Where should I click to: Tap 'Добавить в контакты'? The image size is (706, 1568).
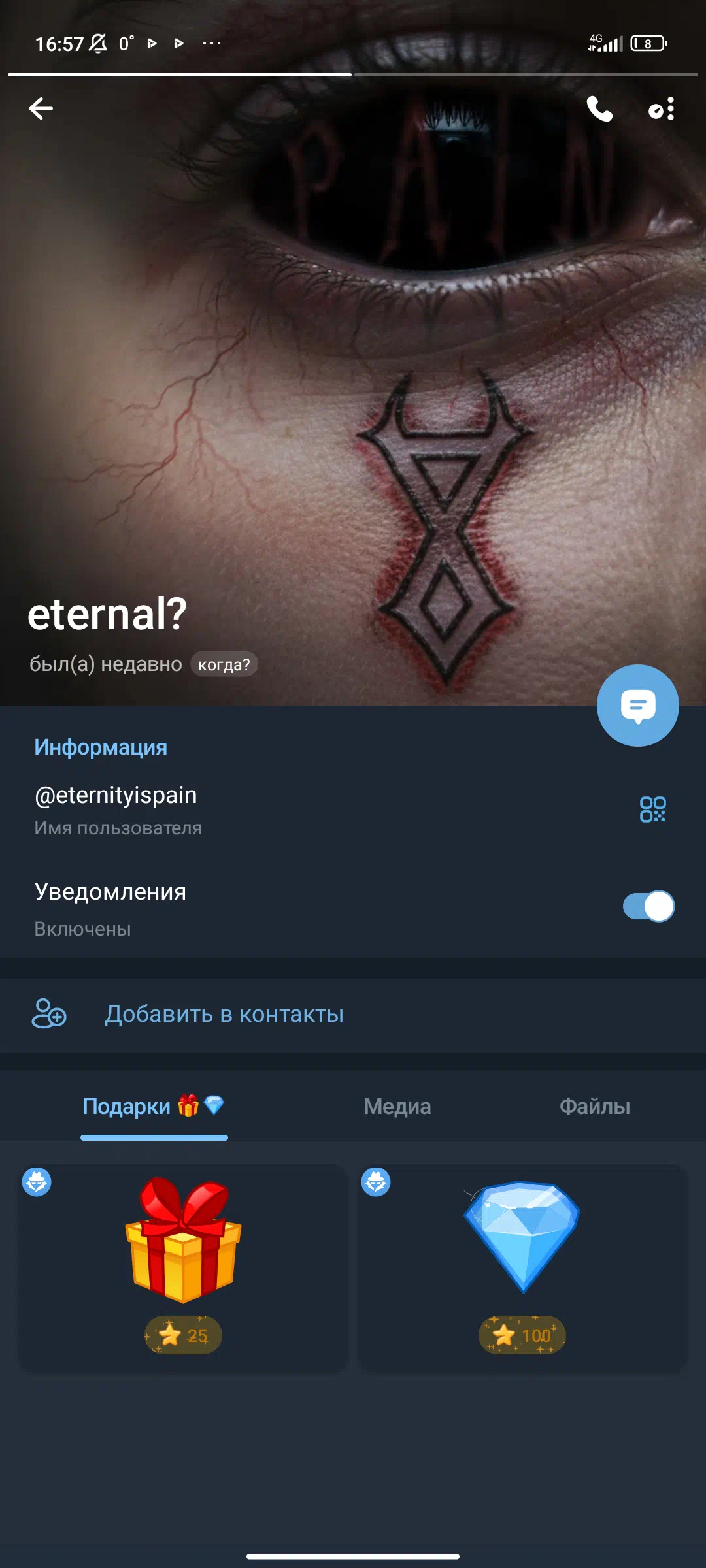pos(224,1014)
